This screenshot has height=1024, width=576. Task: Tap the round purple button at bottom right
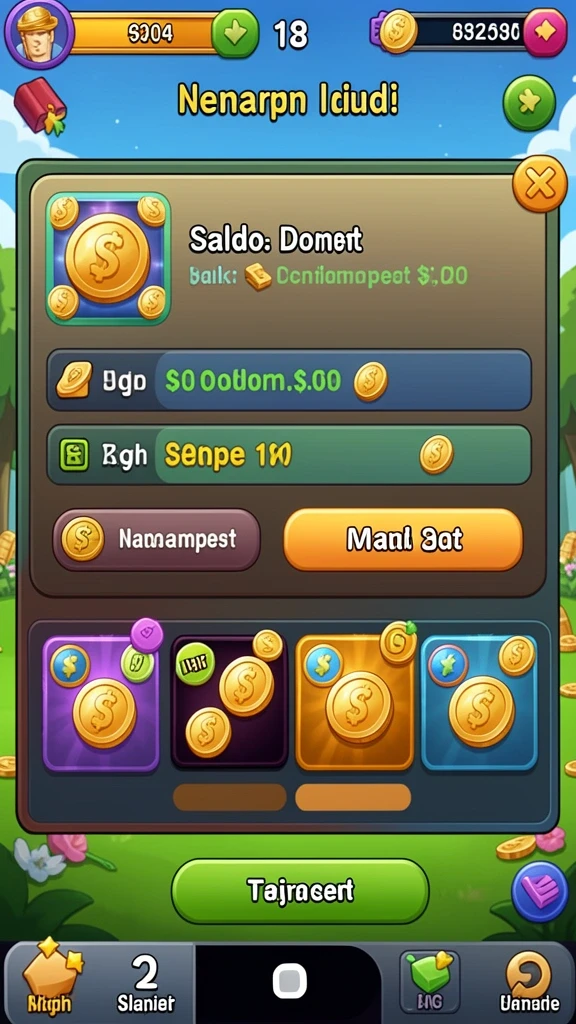[x=539, y=891]
